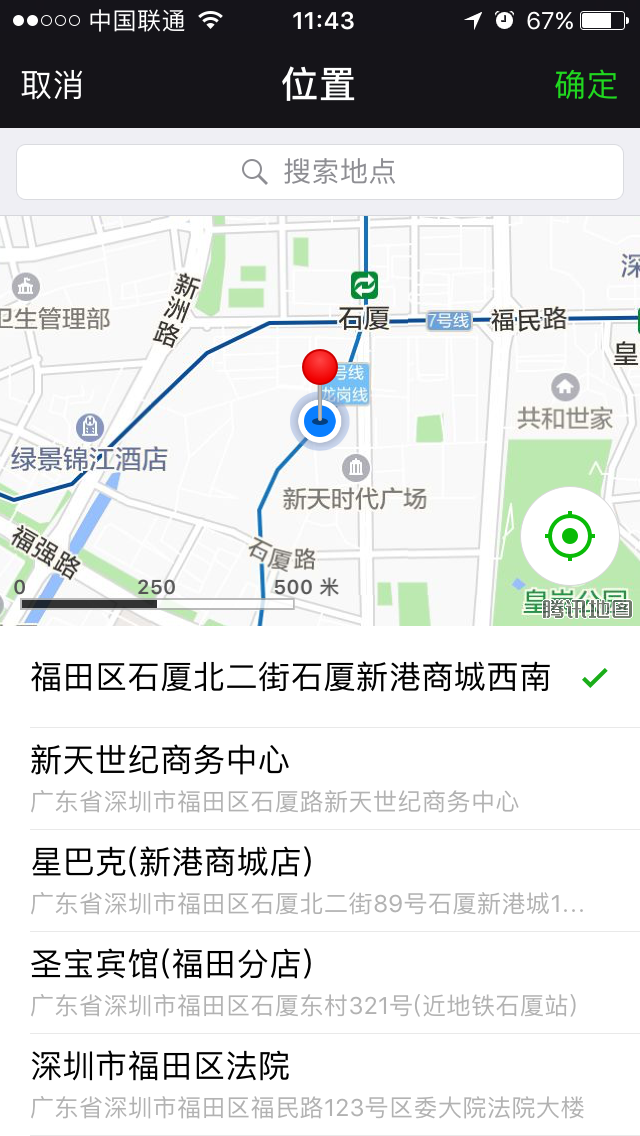The width and height of the screenshot is (640, 1136).
Task: Confirm the location with 确定
Action: [586, 85]
